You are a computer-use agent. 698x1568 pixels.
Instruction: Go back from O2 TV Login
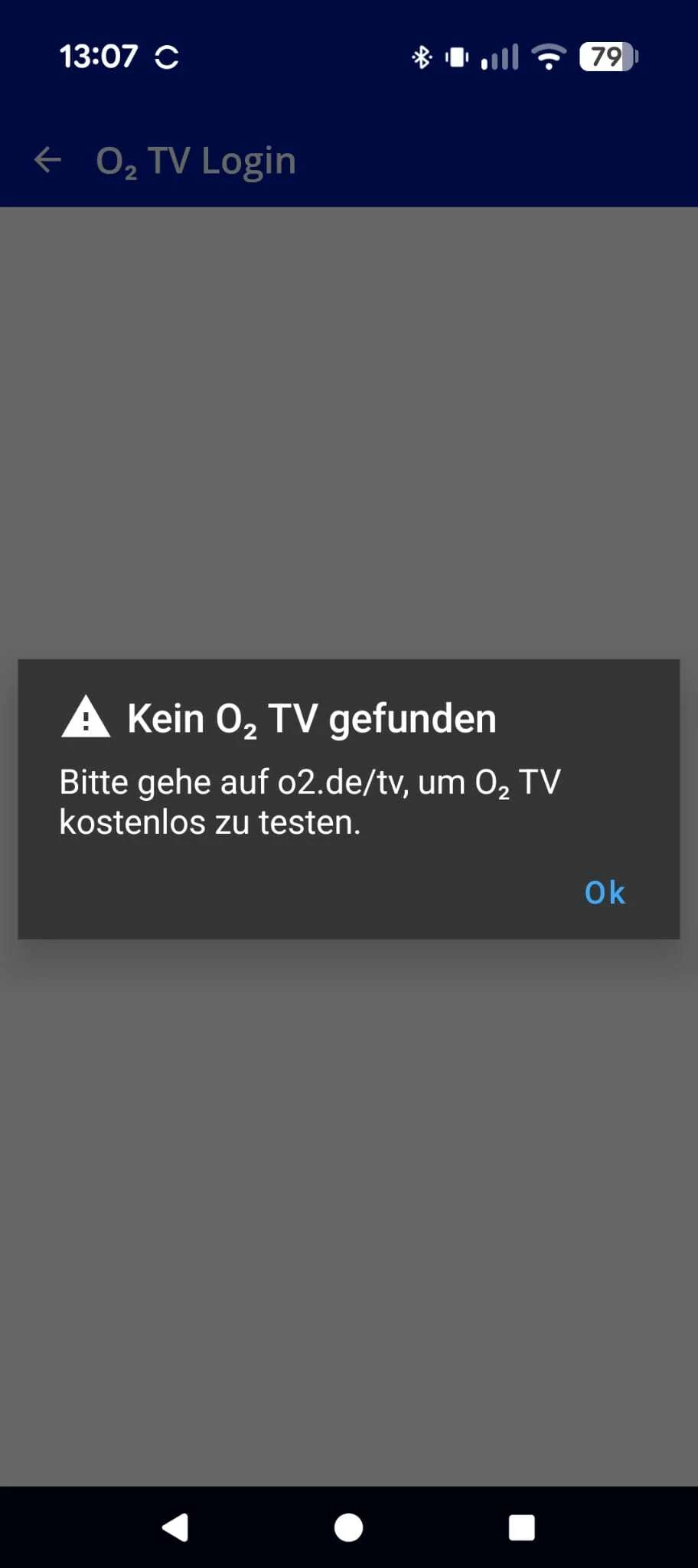(x=47, y=160)
